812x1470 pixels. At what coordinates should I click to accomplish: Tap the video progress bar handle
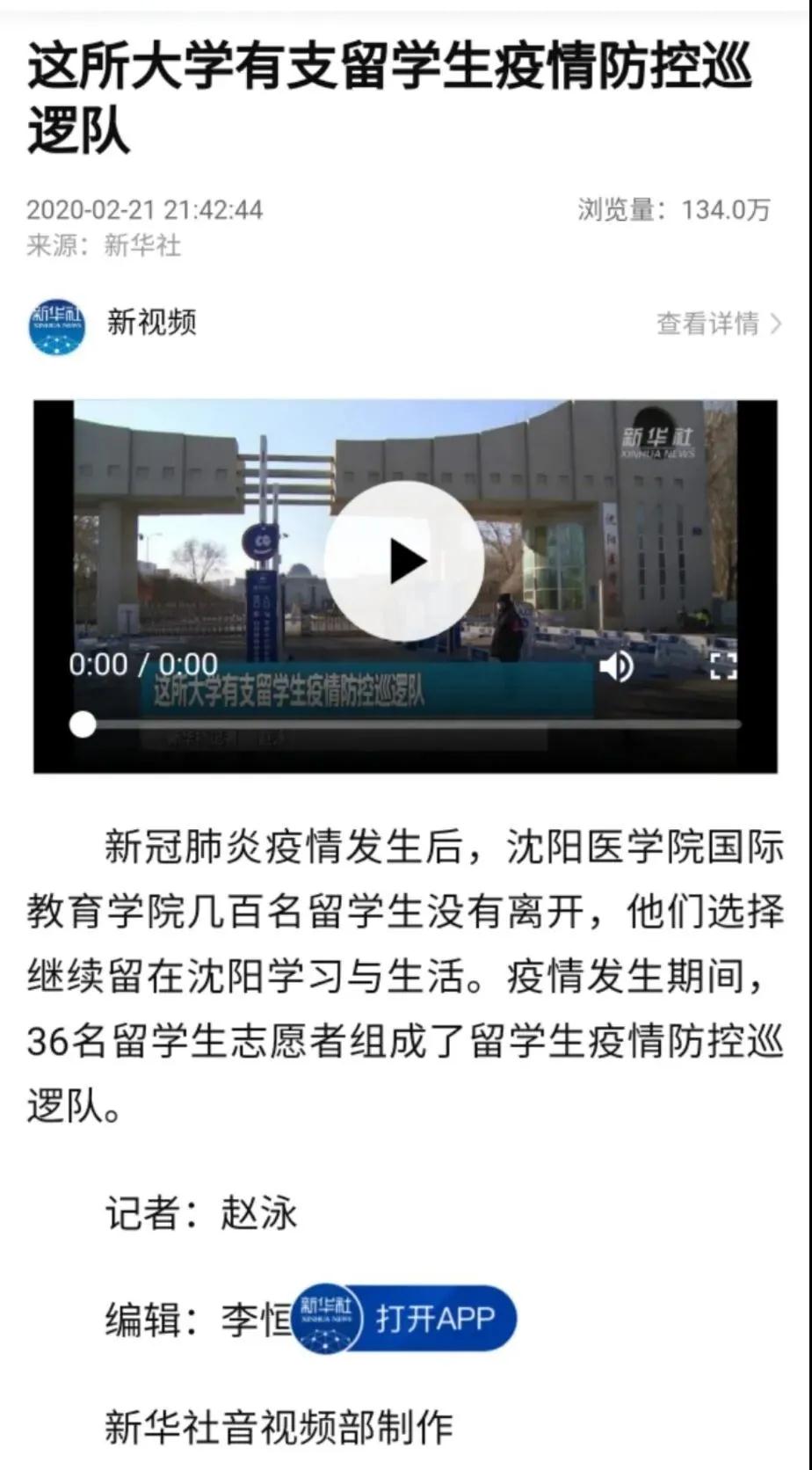pyautogui.click(x=83, y=724)
